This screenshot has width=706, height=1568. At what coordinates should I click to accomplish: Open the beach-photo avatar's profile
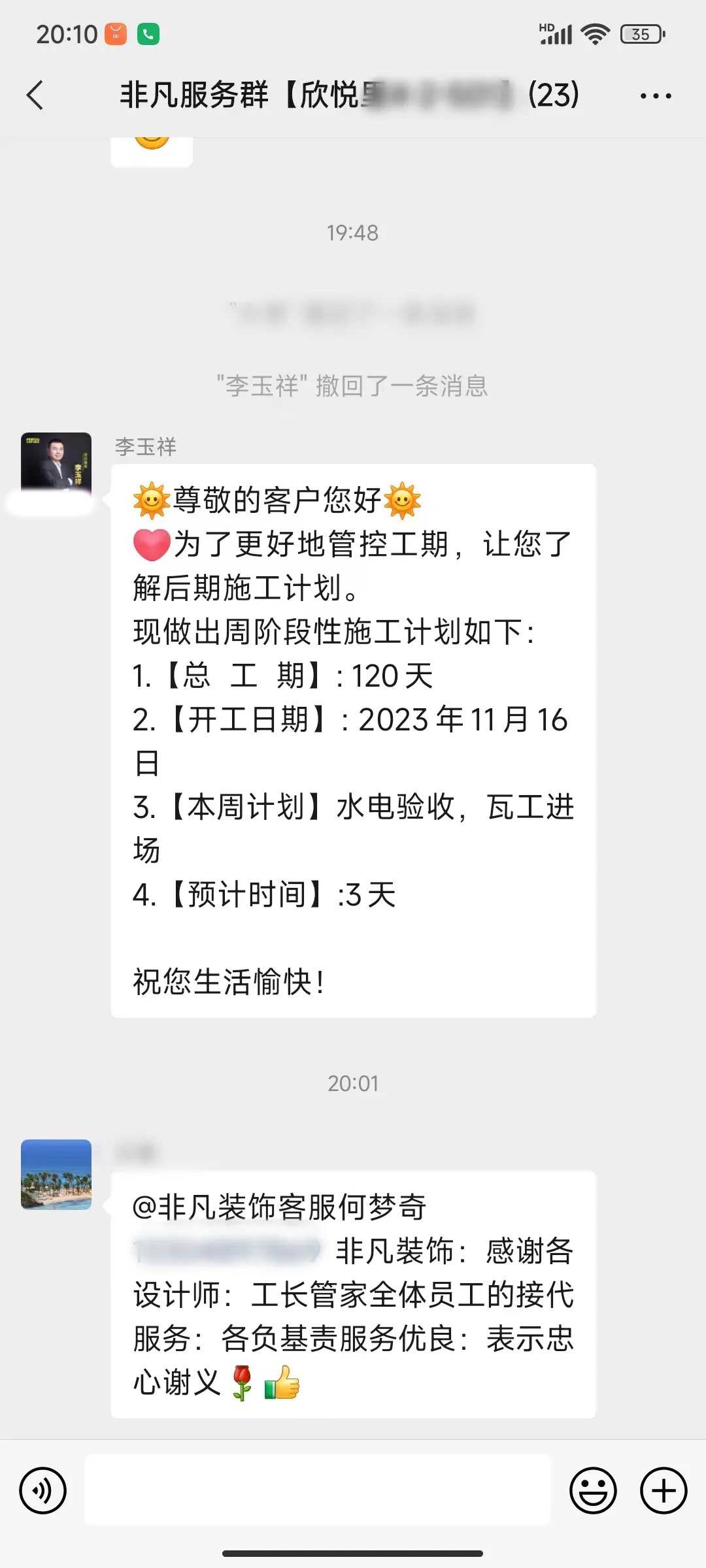tap(56, 1175)
